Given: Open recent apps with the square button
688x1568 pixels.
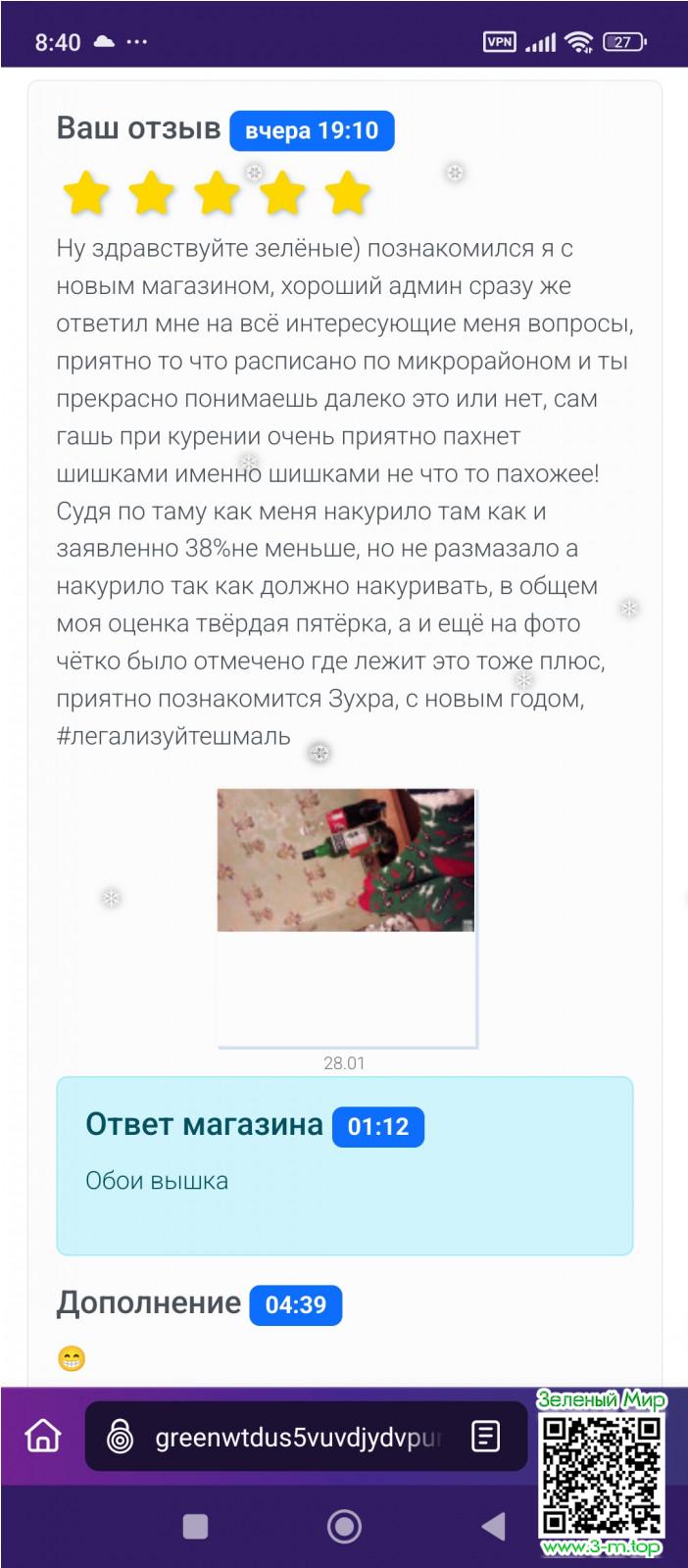Looking at the screenshot, I should 196,1526.
